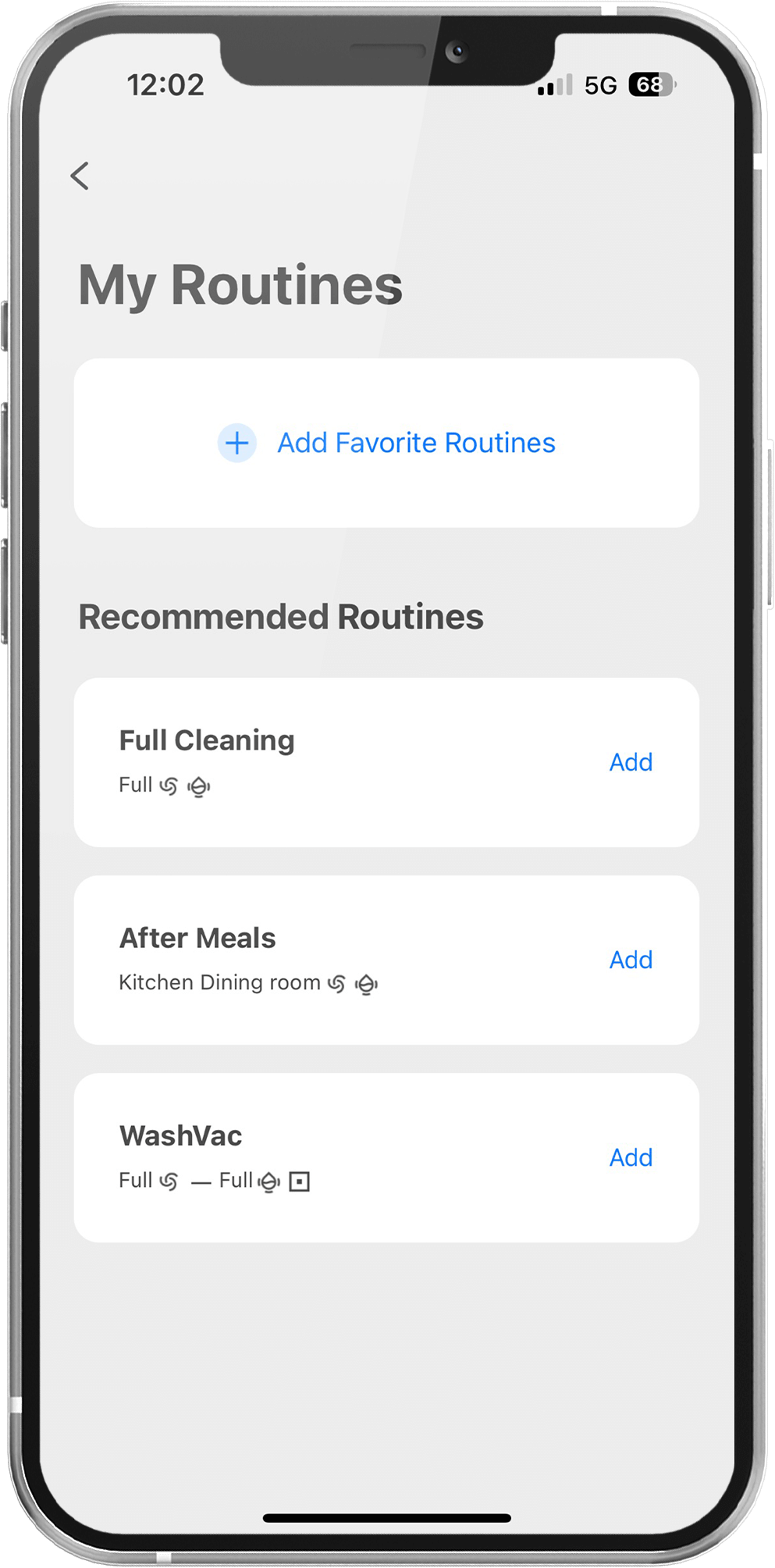The height and width of the screenshot is (1568, 775).
Task: Open the After Meals routine card
Action: [x=312, y=959]
